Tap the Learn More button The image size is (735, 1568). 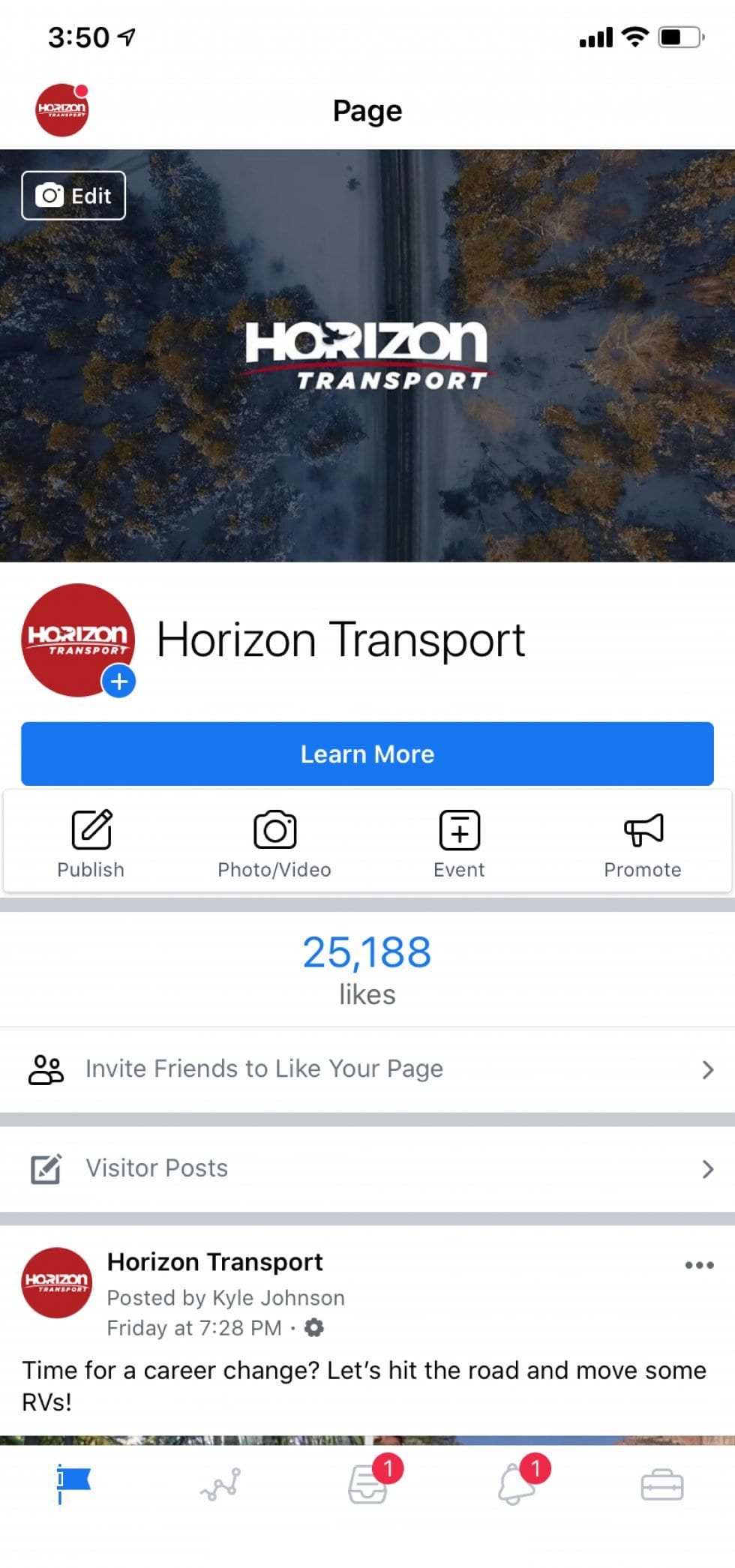tap(367, 754)
